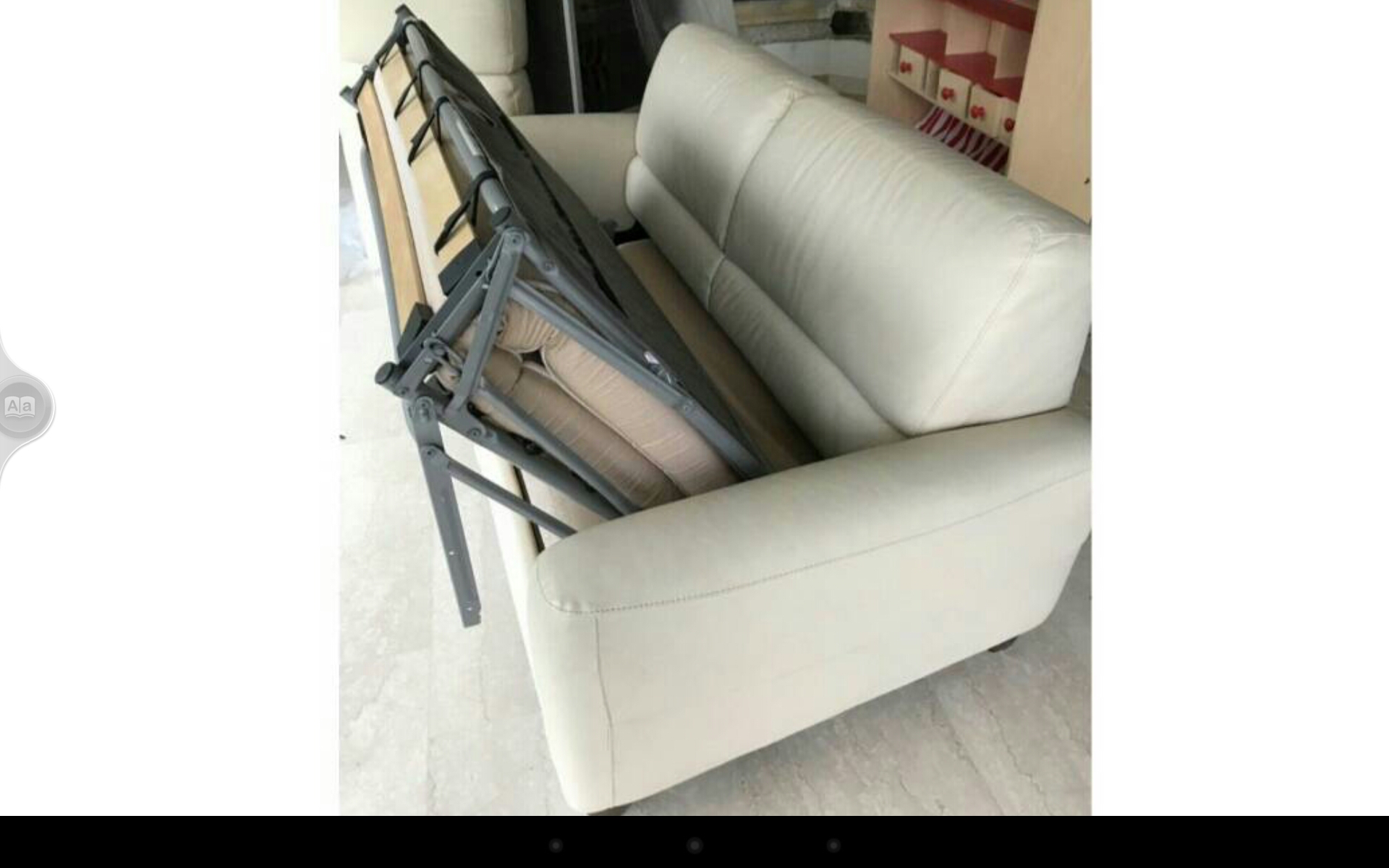Go back using the dimmed back dot

(556, 845)
